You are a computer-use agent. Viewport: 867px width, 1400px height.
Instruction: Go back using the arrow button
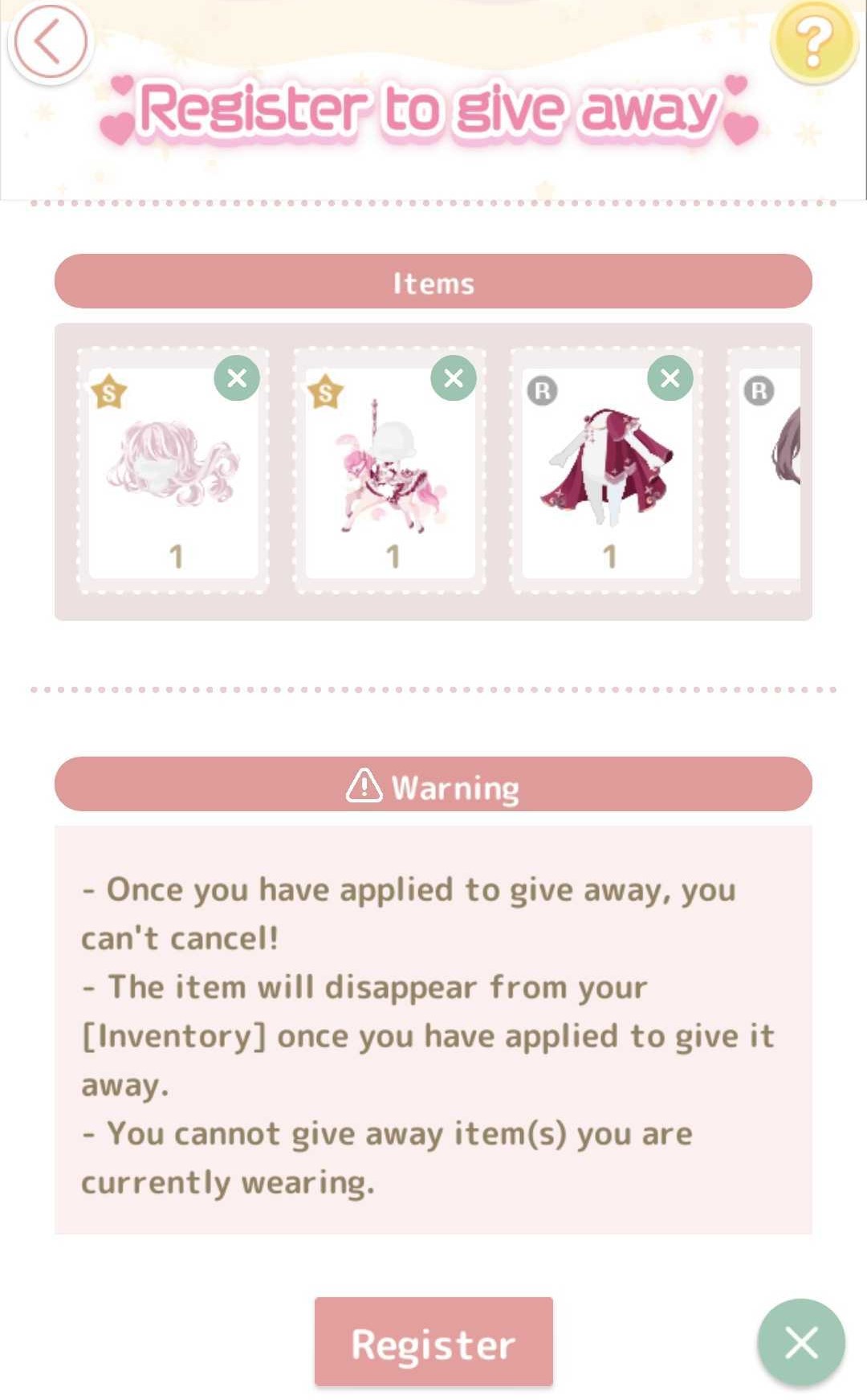point(50,42)
